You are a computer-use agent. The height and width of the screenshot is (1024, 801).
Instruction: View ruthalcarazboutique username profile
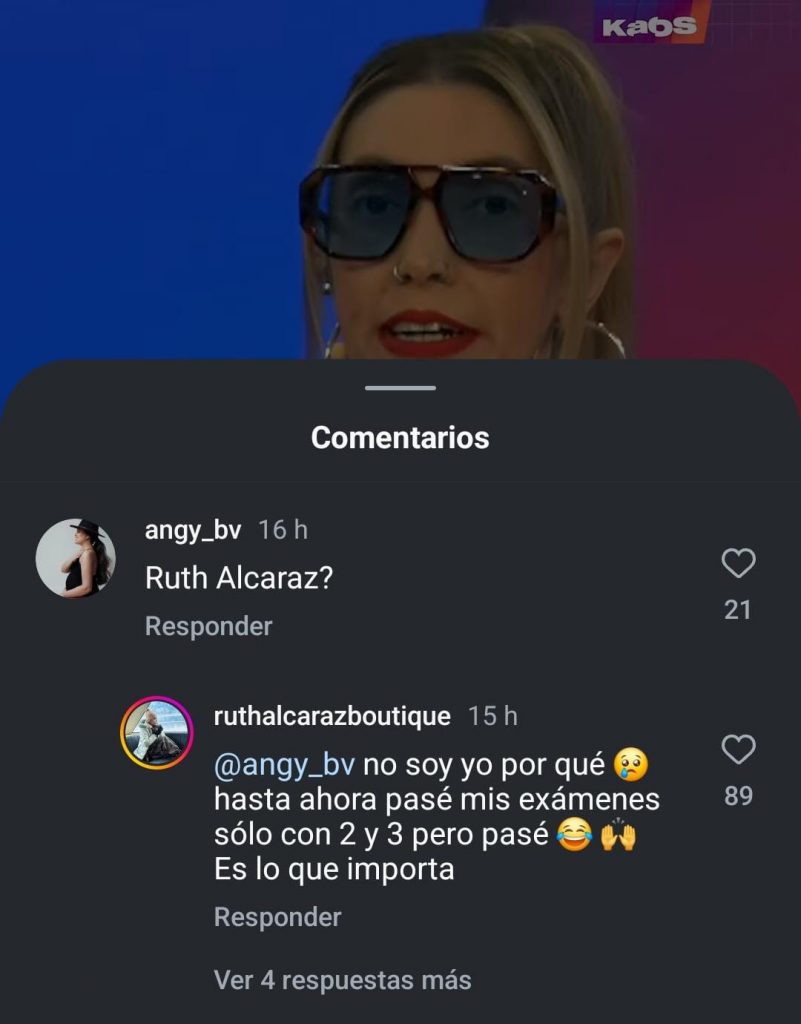pos(332,716)
